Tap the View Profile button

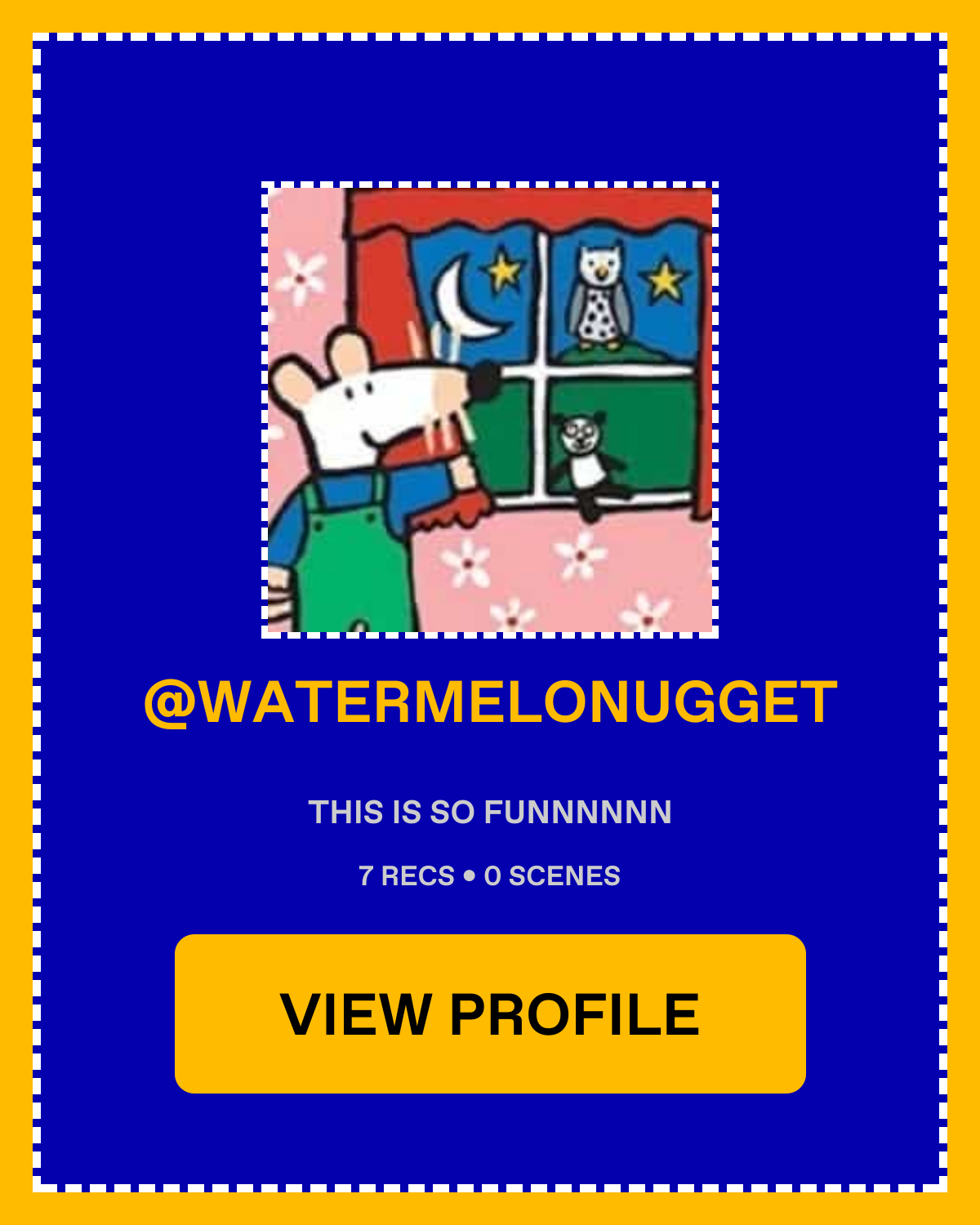click(490, 1013)
